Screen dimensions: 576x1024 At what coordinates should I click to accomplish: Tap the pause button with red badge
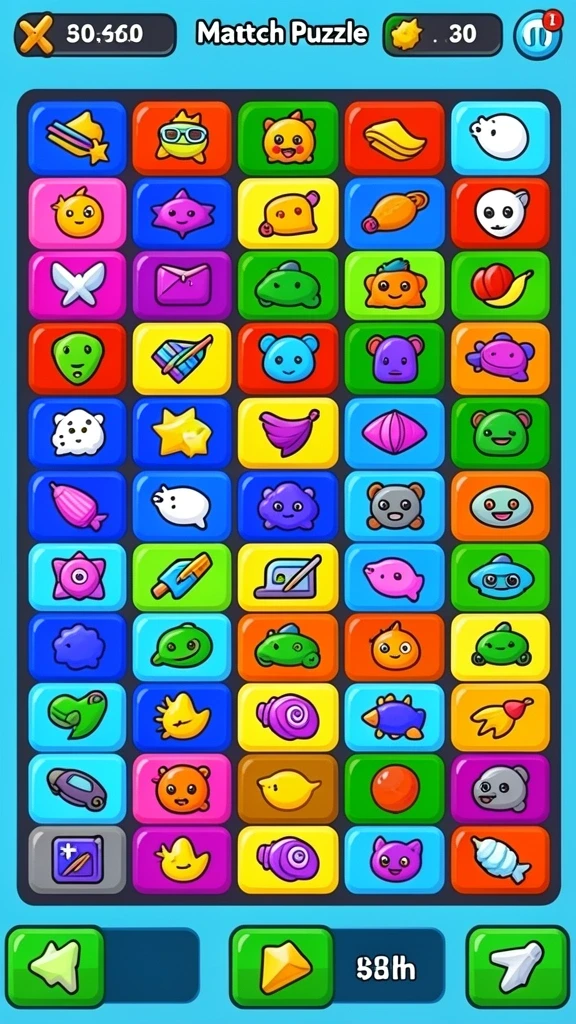point(537,35)
